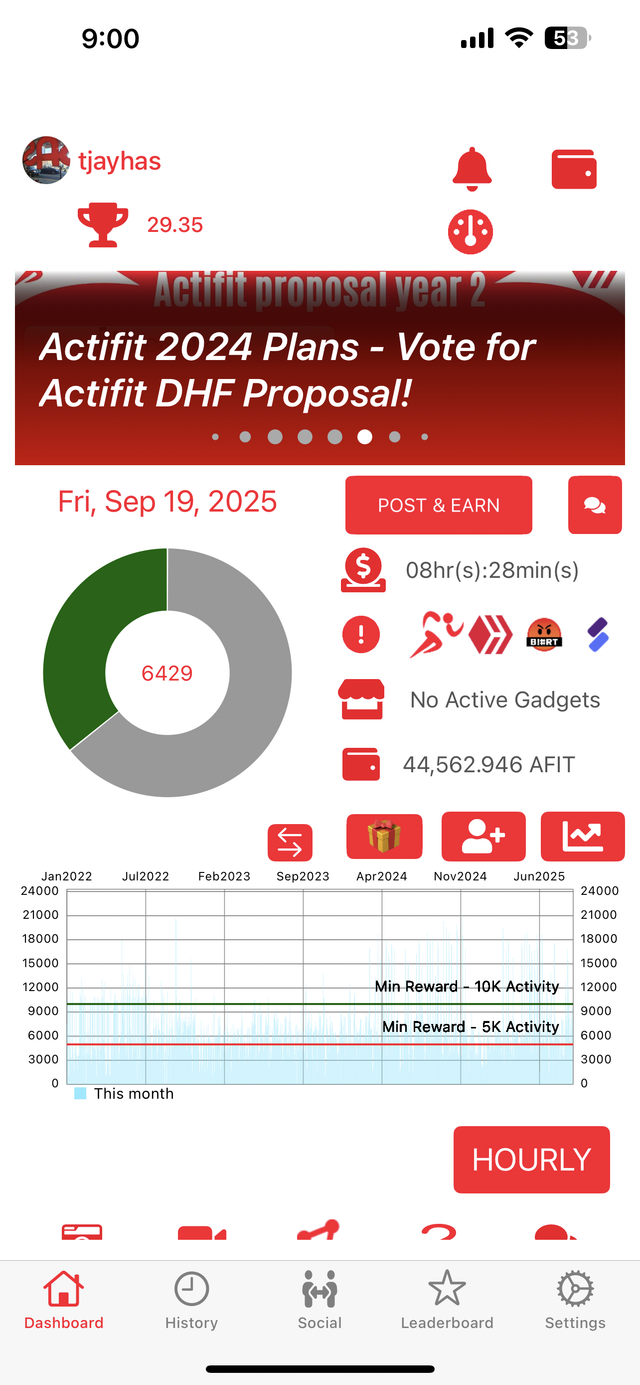This screenshot has height=1385, width=640.
Task: Show the HOURLY activity chart
Action: (x=531, y=1159)
